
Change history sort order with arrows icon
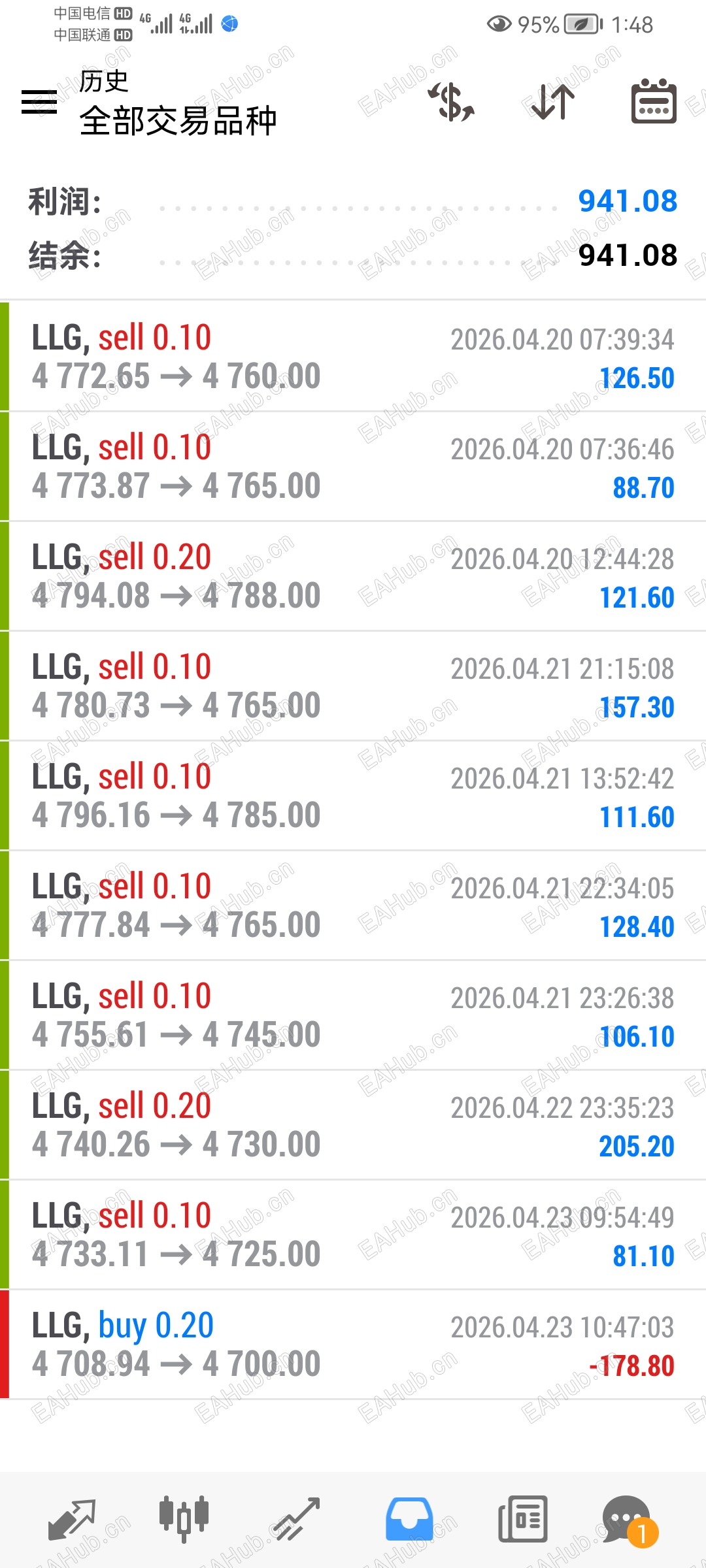tap(553, 102)
